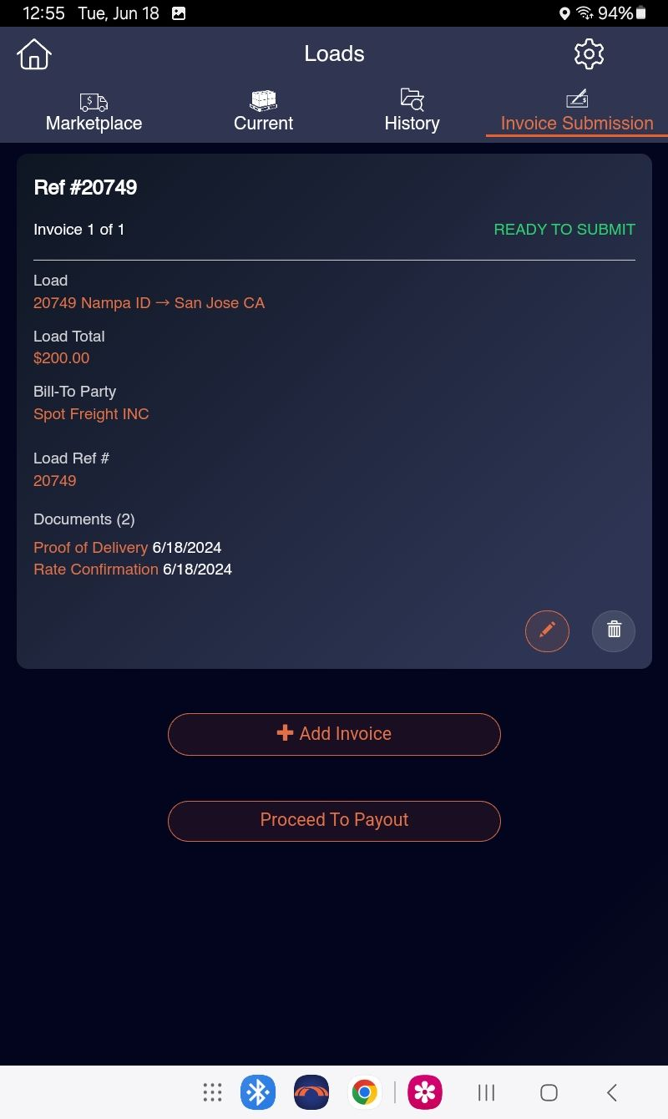Open the app drawer grid in taskbar
Image resolution: width=668 pixels, height=1119 pixels.
coord(212,1093)
